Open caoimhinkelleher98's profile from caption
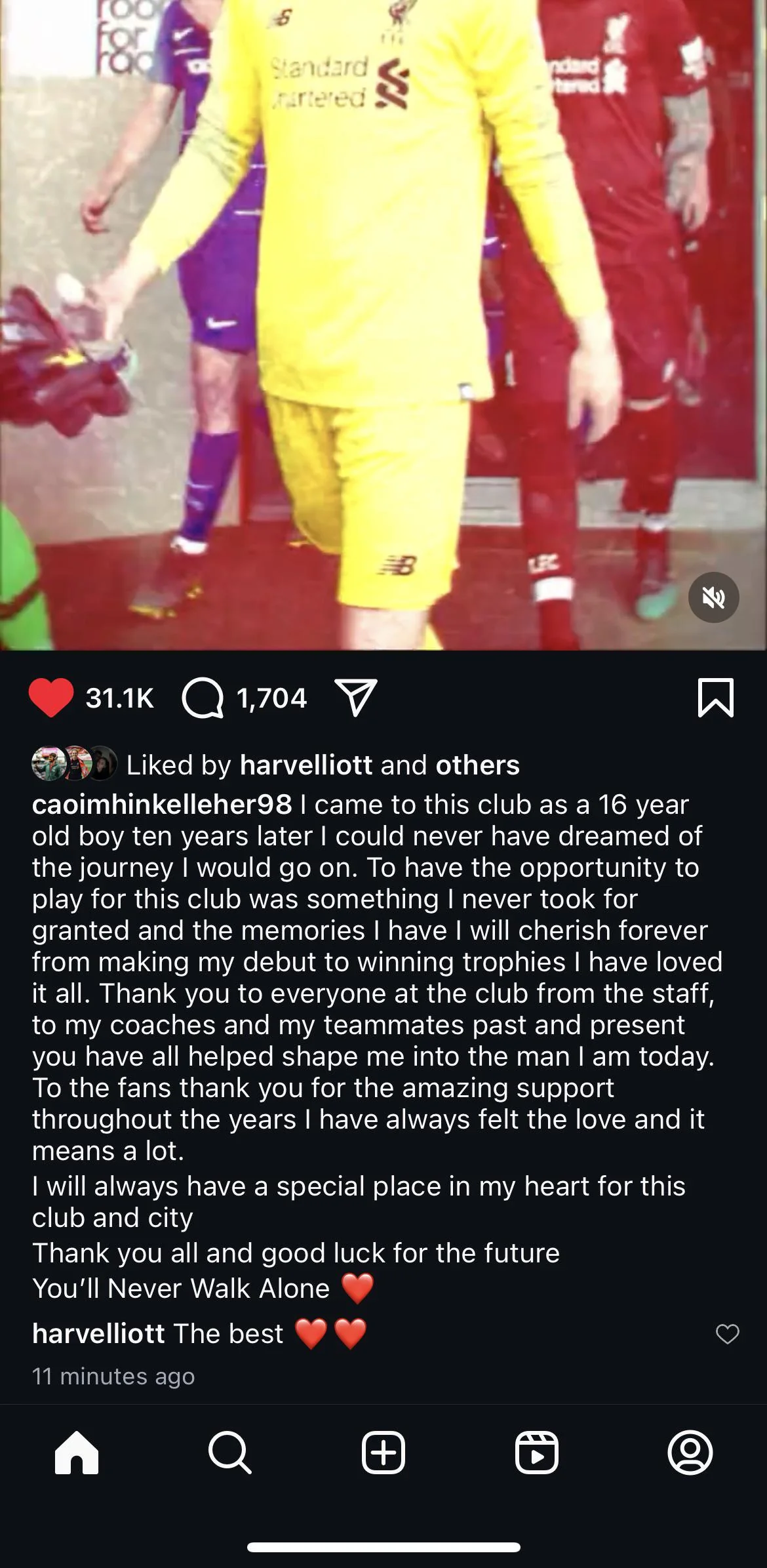The image size is (767, 1568). [162, 804]
